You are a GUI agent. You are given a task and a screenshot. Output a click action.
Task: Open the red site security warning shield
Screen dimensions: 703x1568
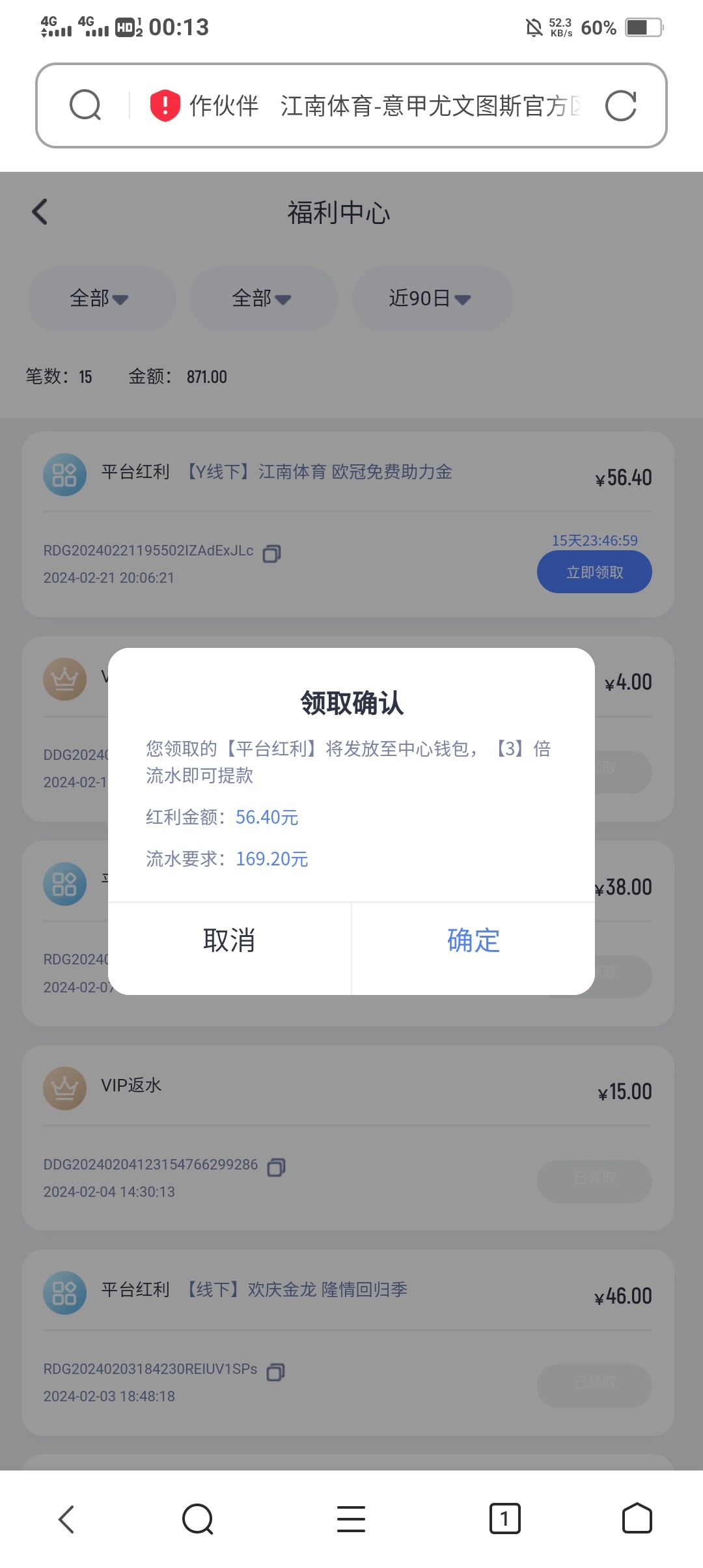[165, 105]
